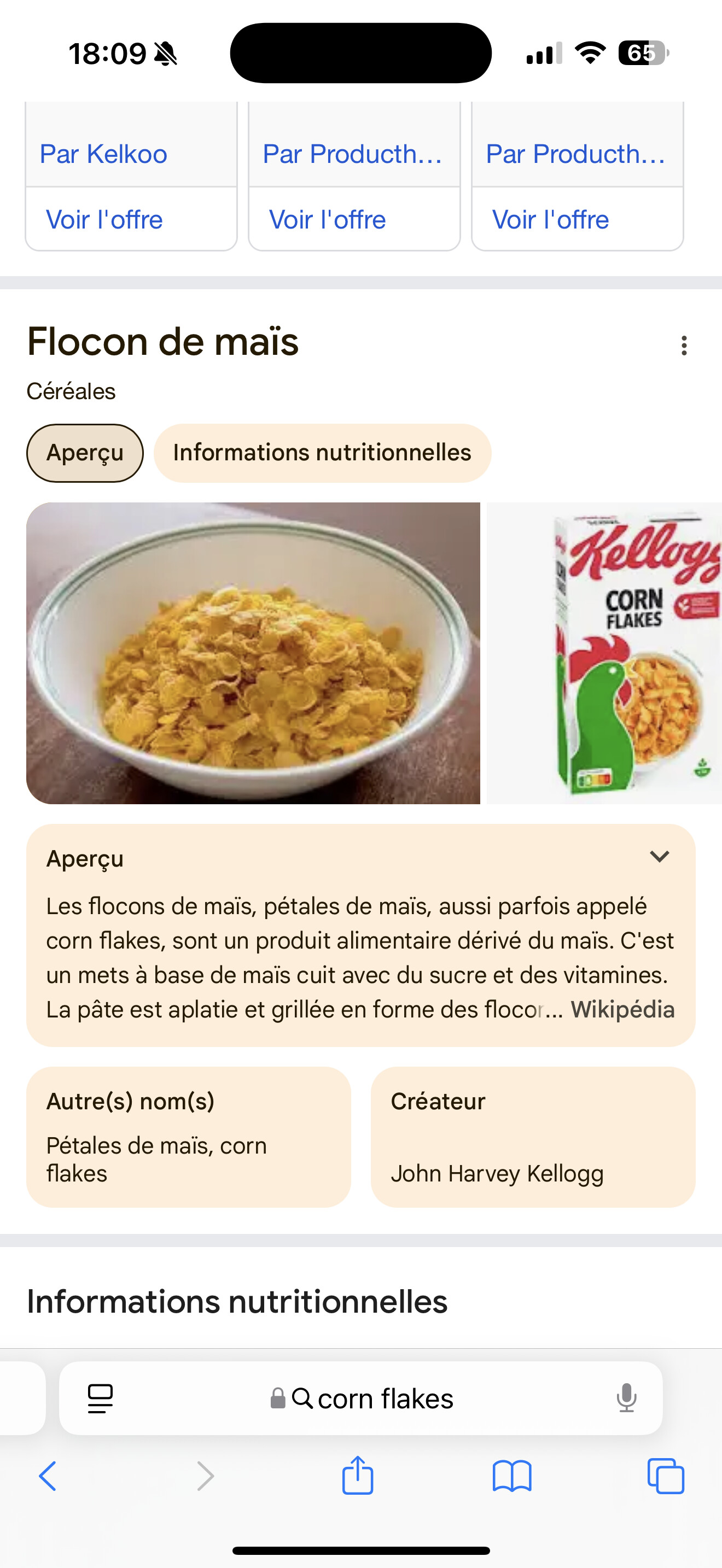Image resolution: width=722 pixels, height=1568 pixels.
Task: Tap Voir l'offre under Par Kelkoo
Action: tap(104, 220)
